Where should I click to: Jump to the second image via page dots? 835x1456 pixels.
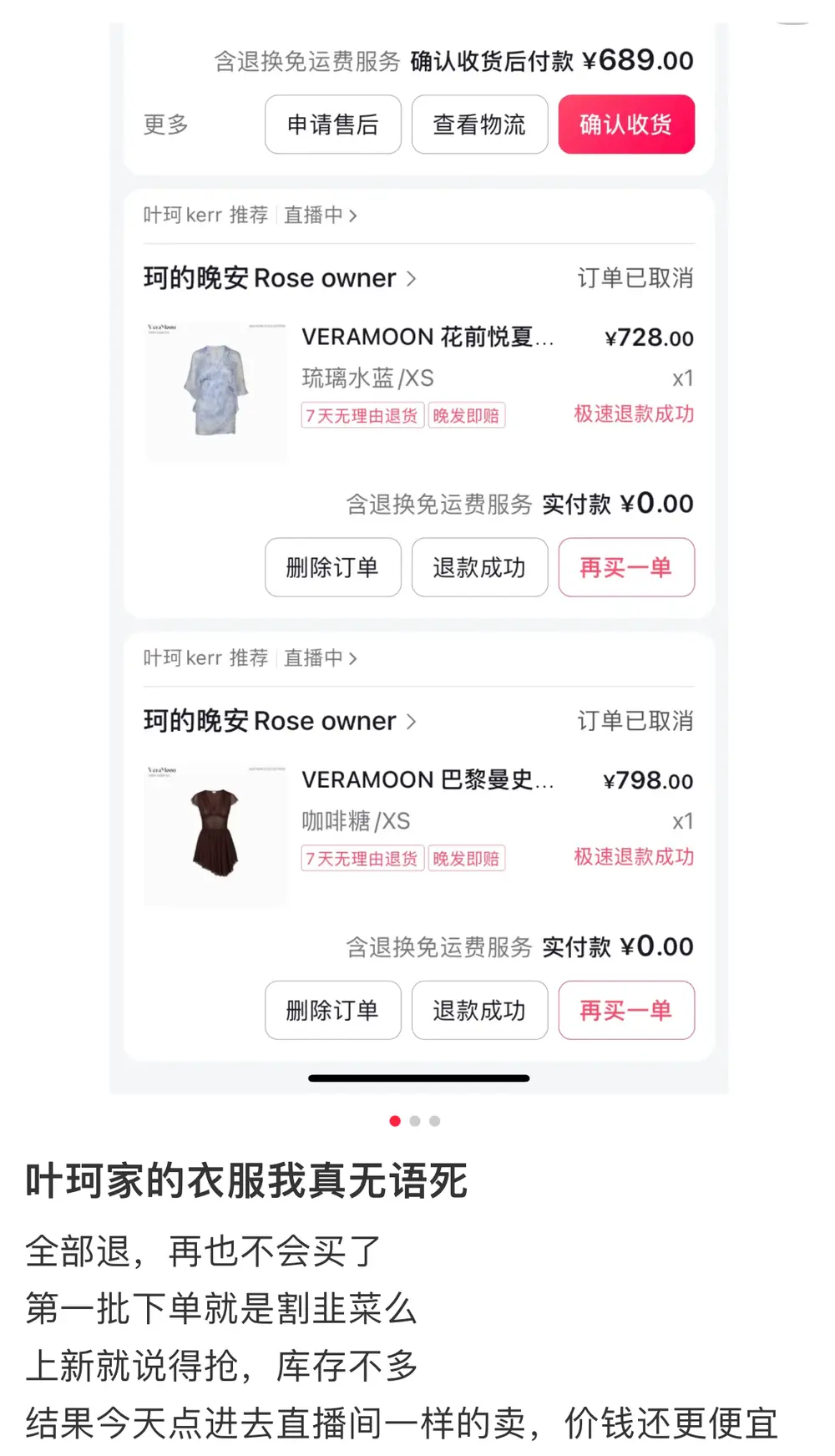[415, 1121]
